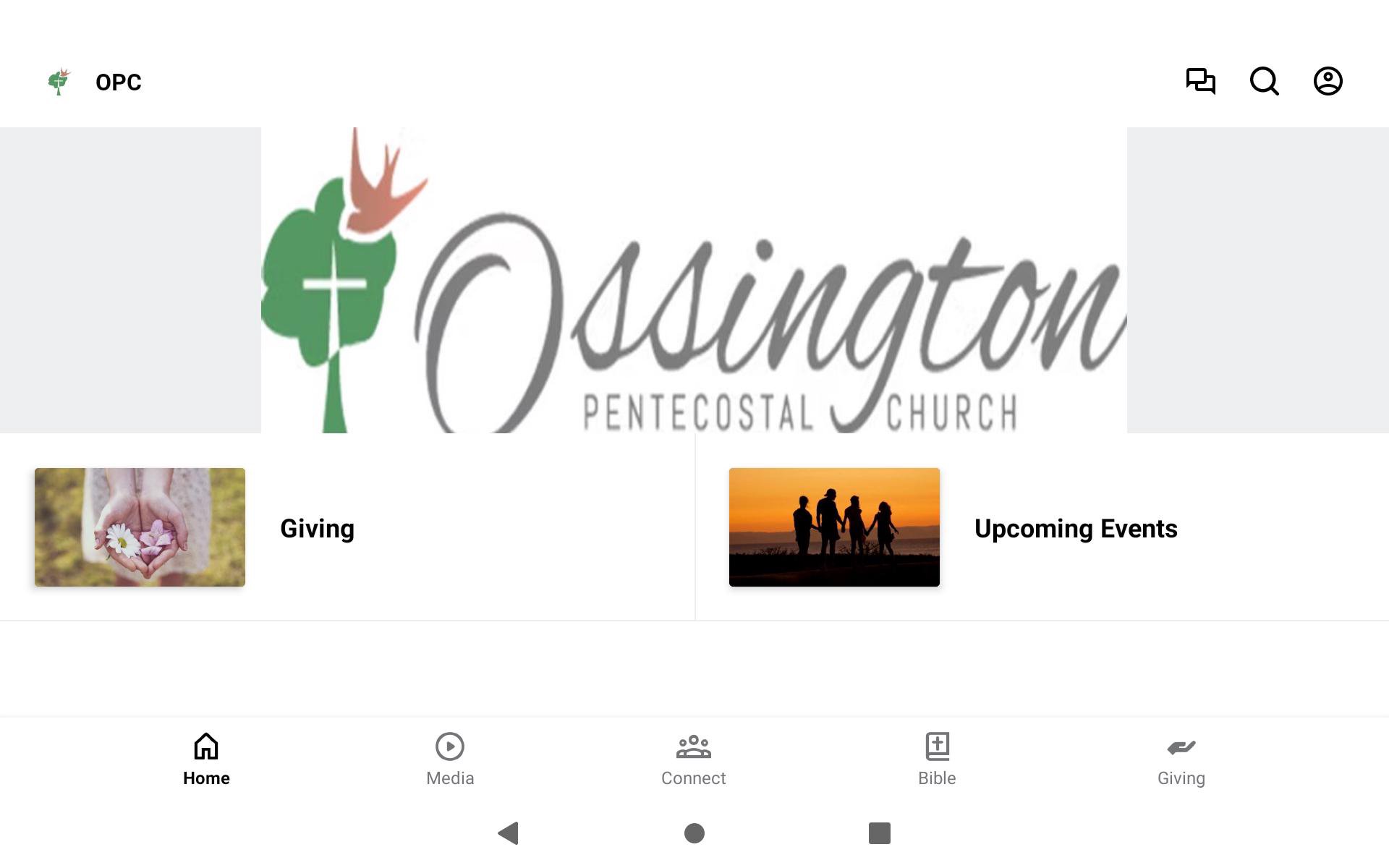Viewport: 1389px width, 868px height.
Task: Switch to the Connect tab
Action: coord(693,759)
